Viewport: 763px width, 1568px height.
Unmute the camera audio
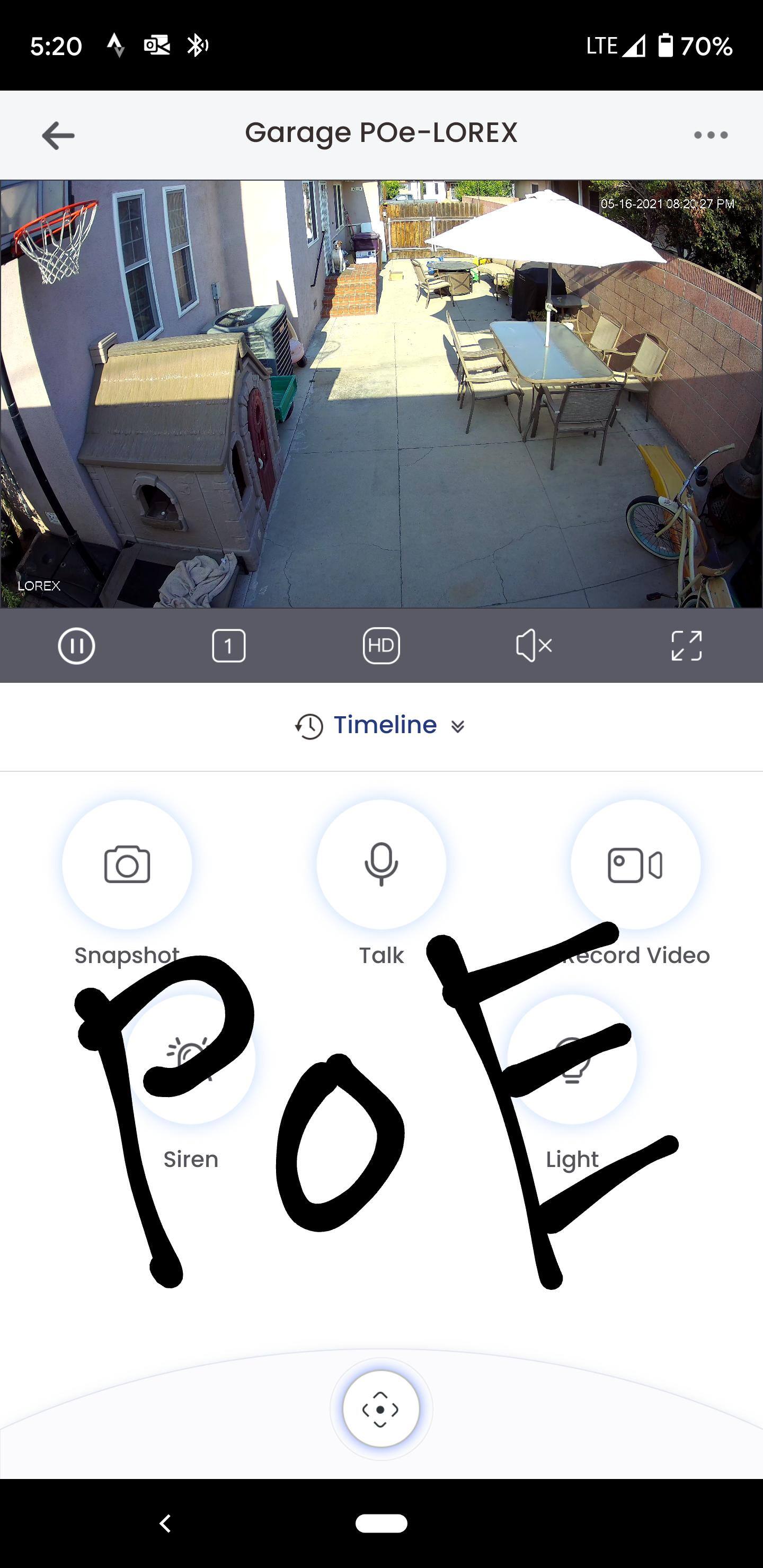(x=534, y=646)
